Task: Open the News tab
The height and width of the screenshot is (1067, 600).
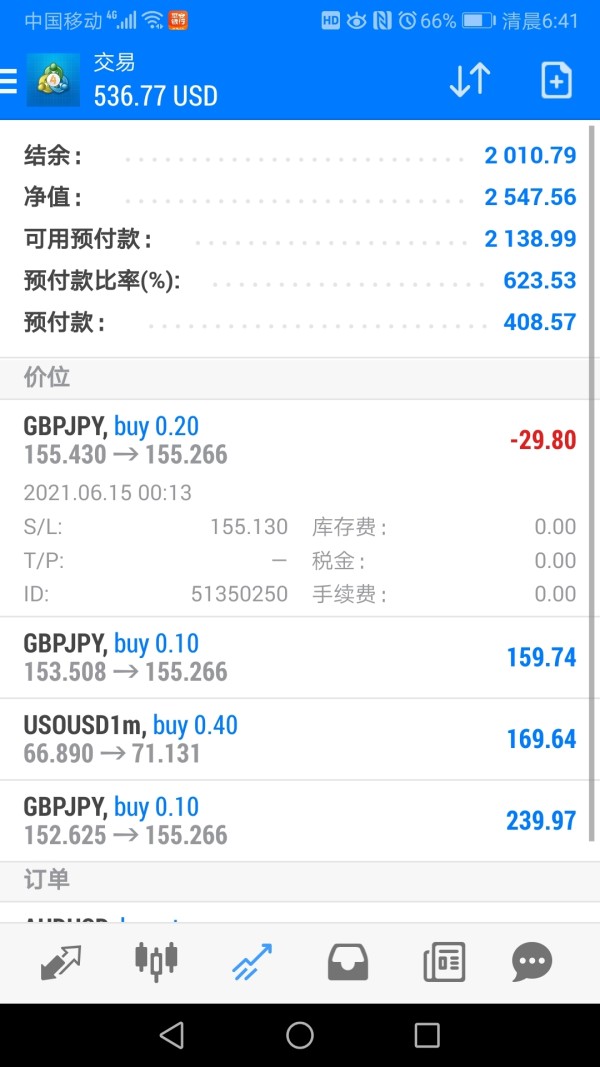Action: [x=444, y=962]
